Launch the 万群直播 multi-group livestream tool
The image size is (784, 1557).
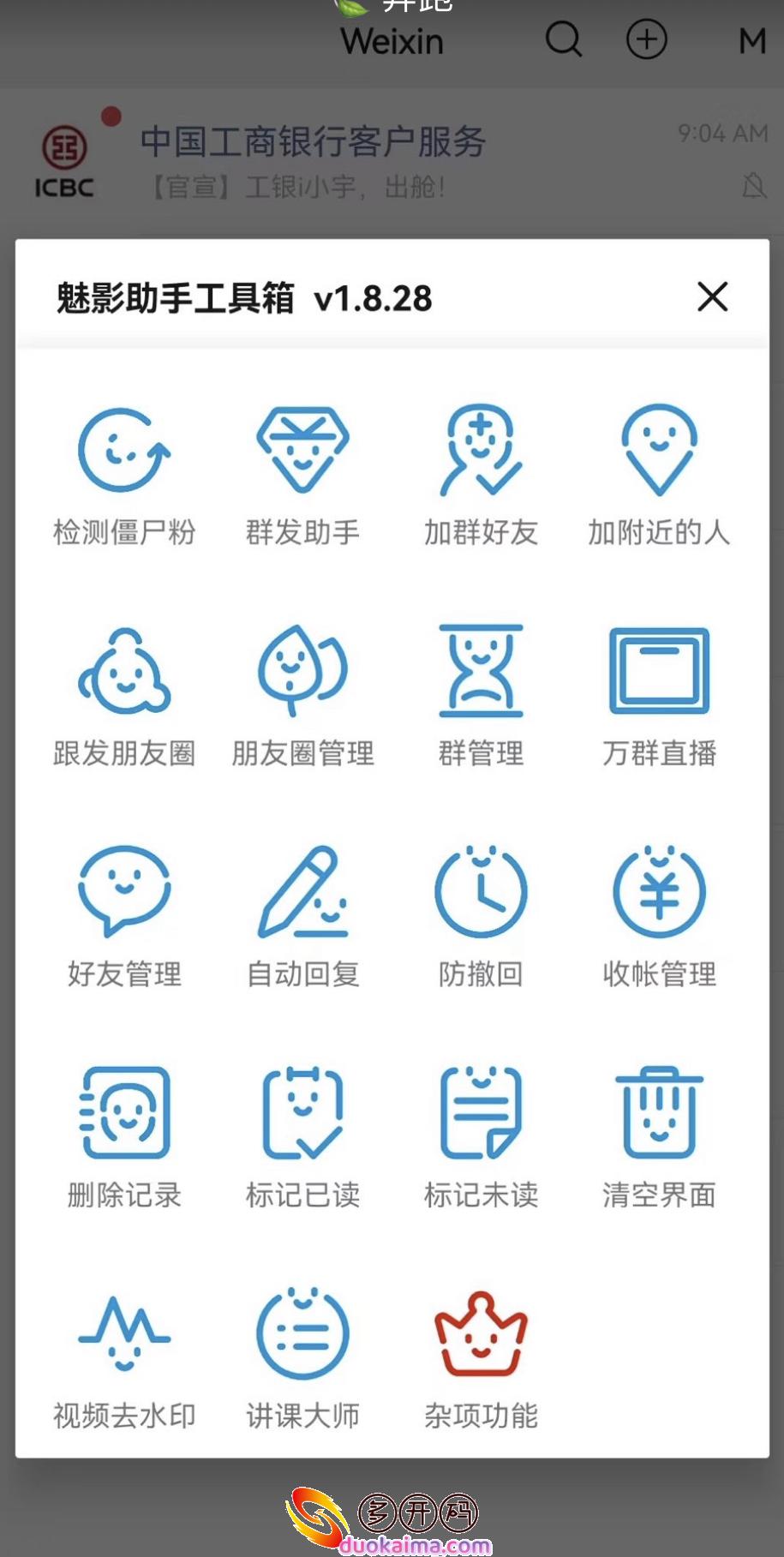pos(659,694)
